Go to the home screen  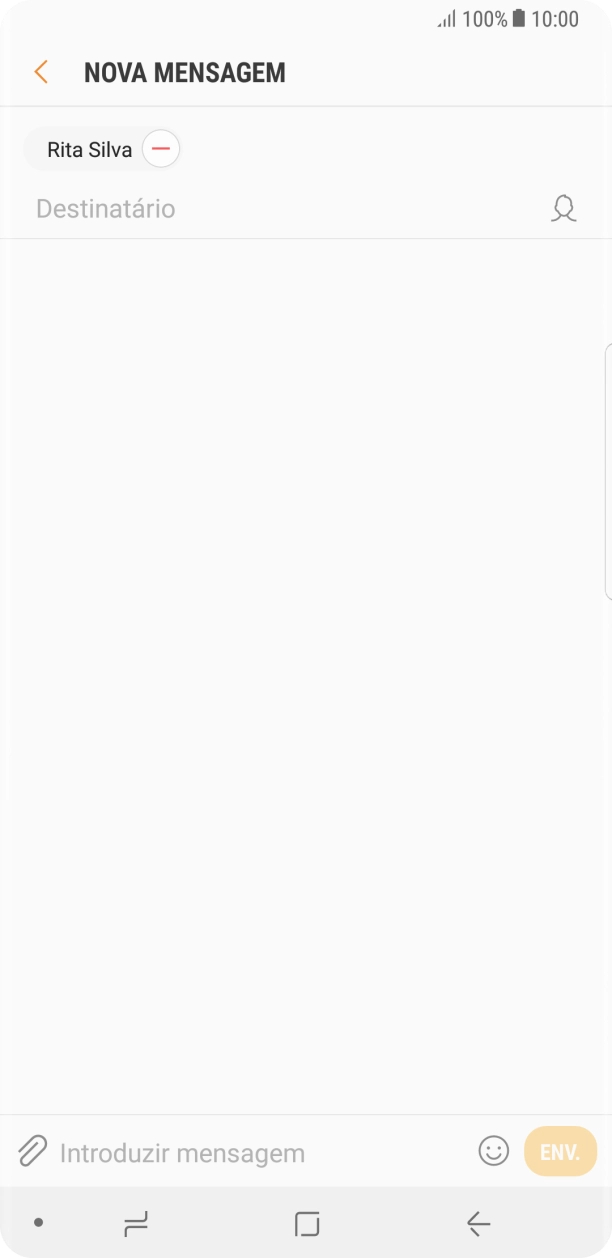[x=307, y=1223]
